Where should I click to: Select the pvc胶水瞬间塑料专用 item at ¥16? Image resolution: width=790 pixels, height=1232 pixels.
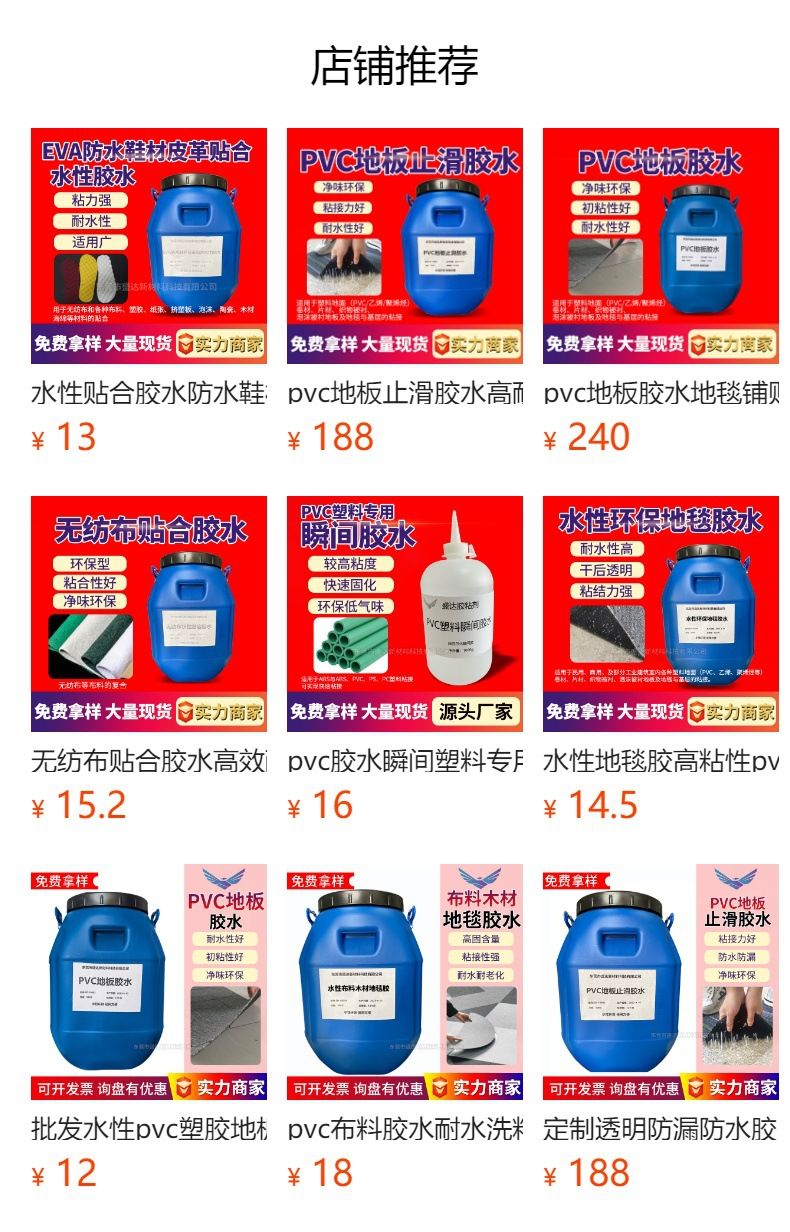click(405, 659)
